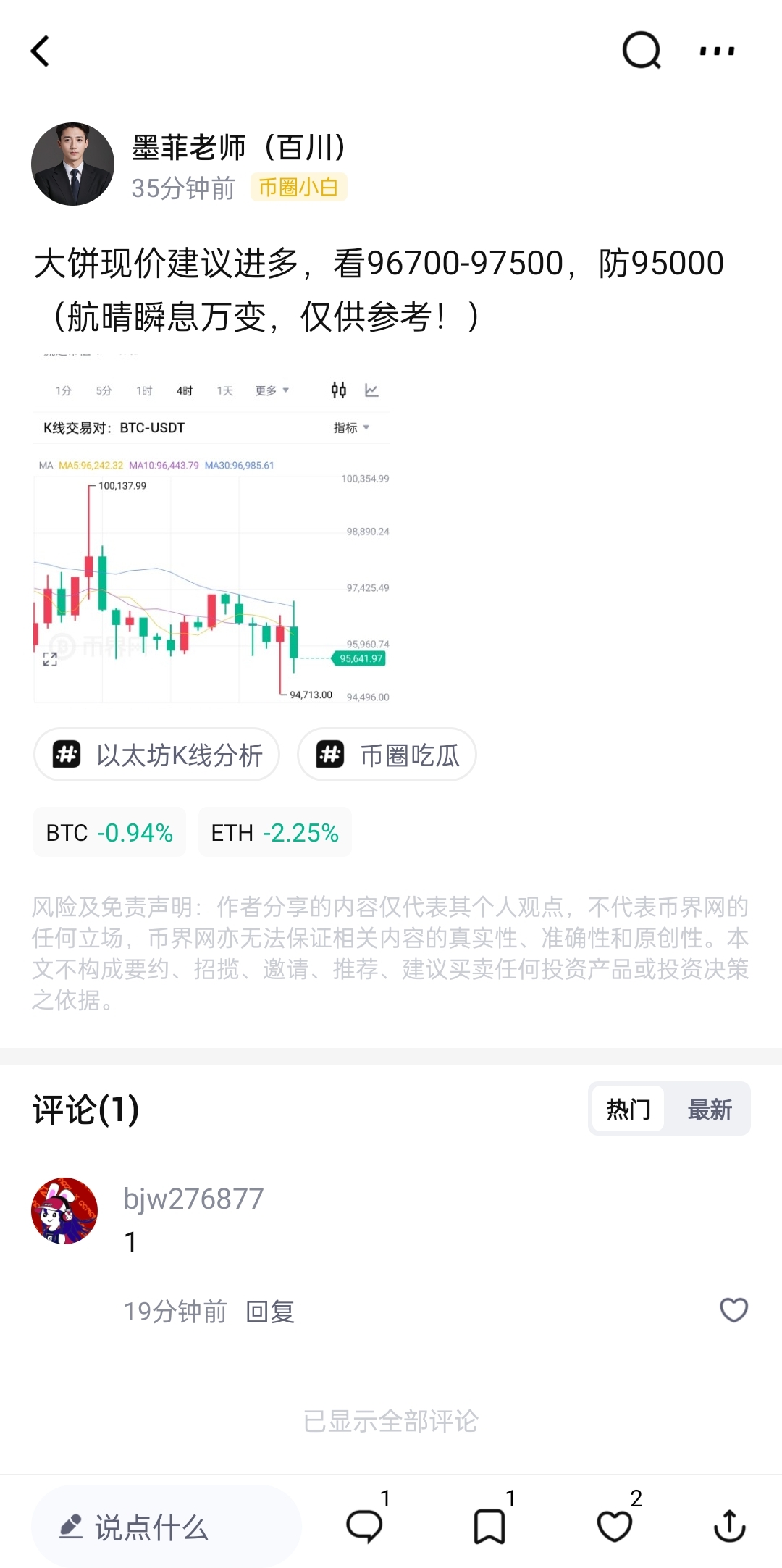The width and height of the screenshot is (782, 1568).
Task: Tap the 说点什么 comment input
Action: pos(166,1527)
